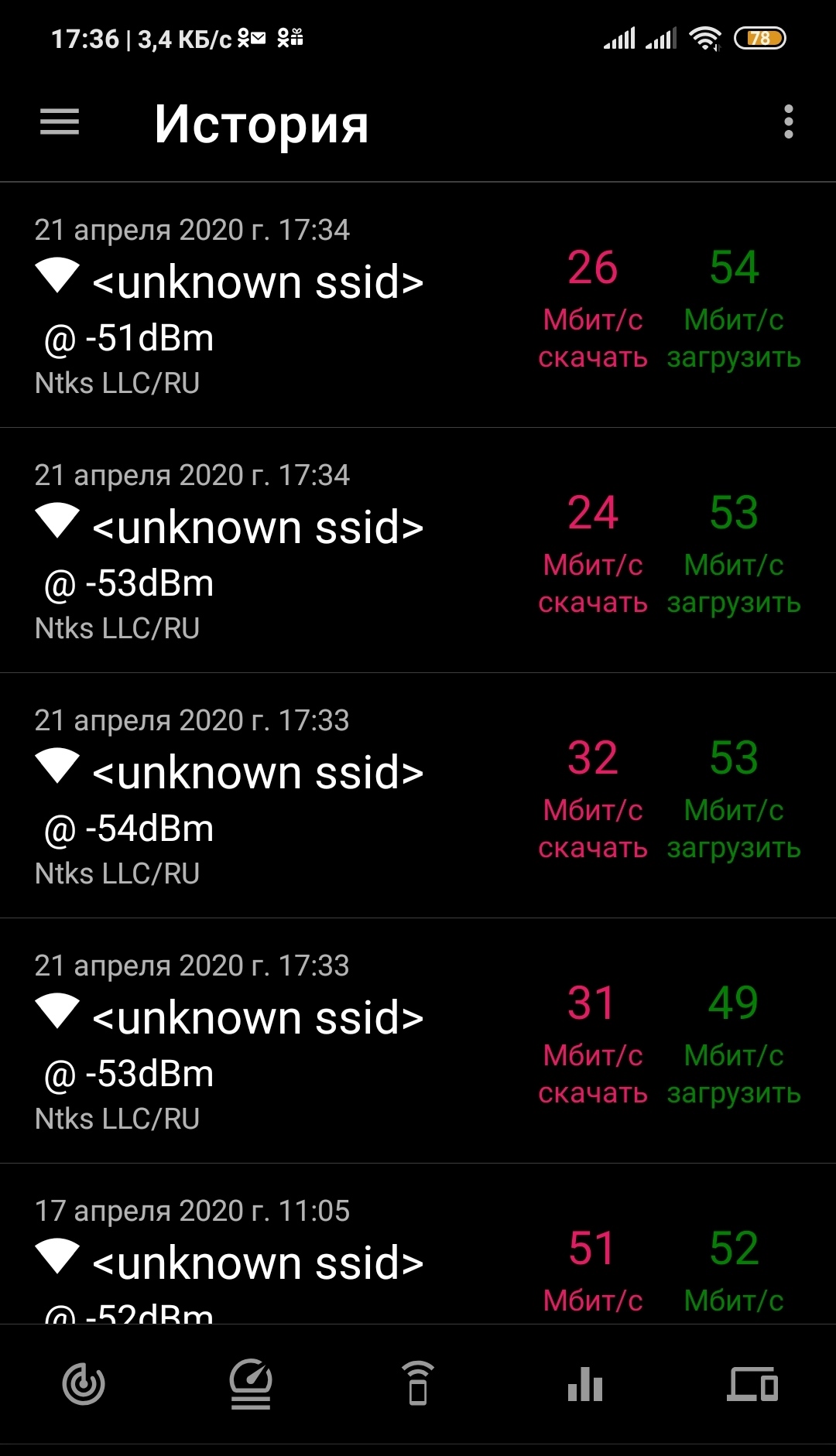
Task: Switch to the radar signal tab
Action: (84, 1384)
